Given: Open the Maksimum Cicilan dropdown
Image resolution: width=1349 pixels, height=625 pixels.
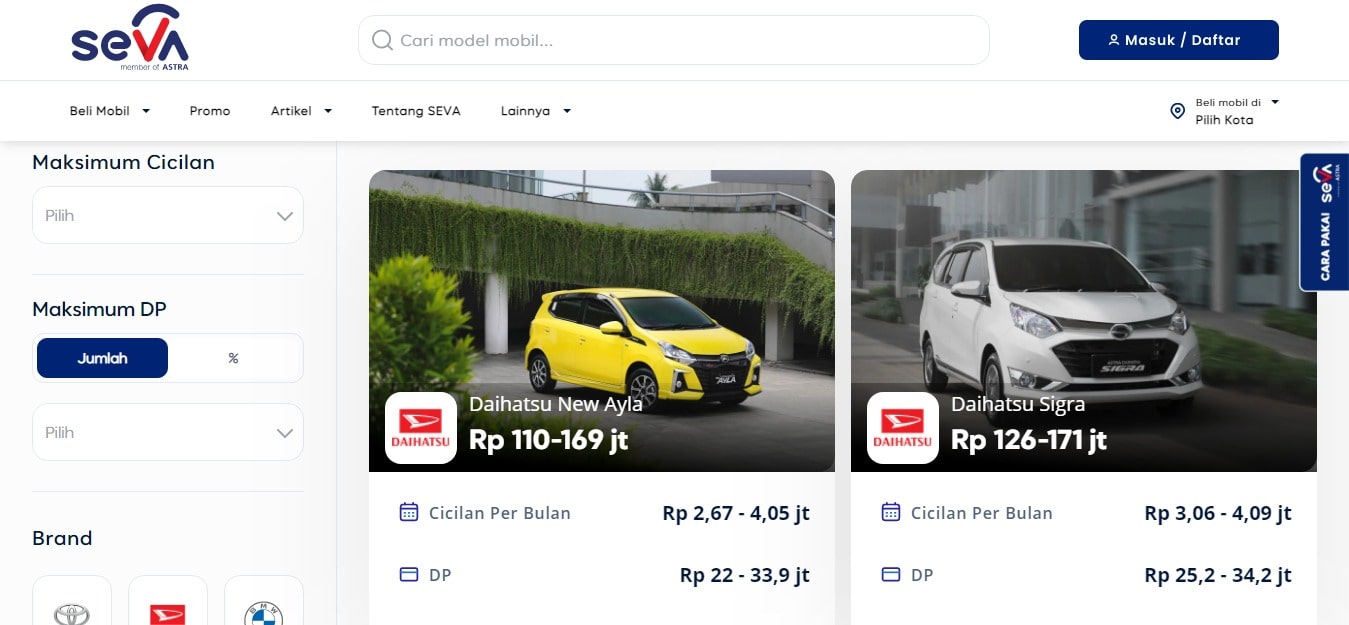Looking at the screenshot, I should (x=168, y=215).
